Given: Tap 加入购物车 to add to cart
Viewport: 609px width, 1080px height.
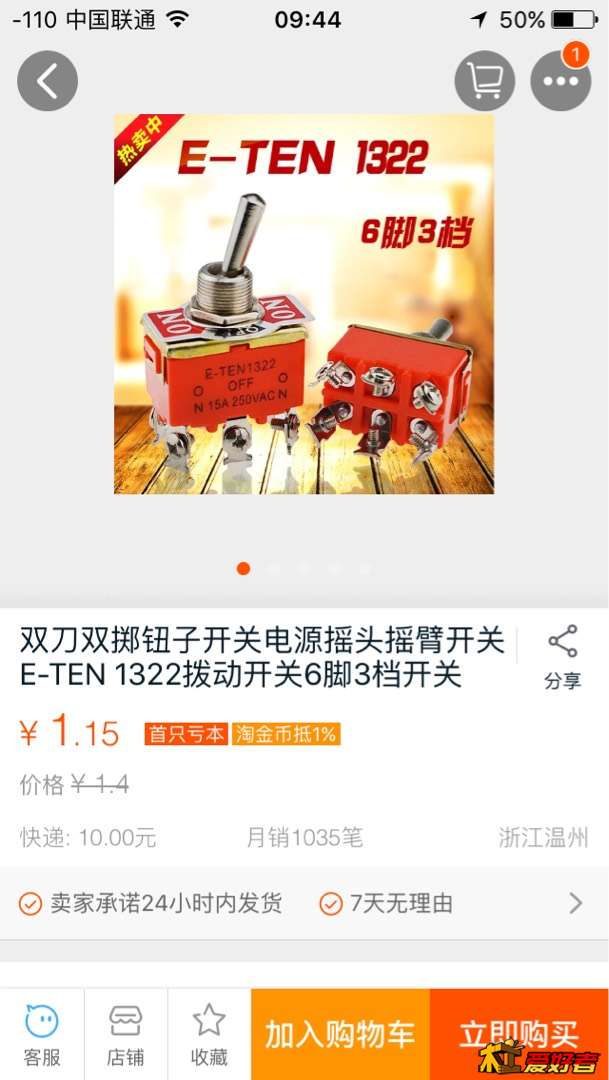Looking at the screenshot, I should pyautogui.click(x=340, y=1035).
